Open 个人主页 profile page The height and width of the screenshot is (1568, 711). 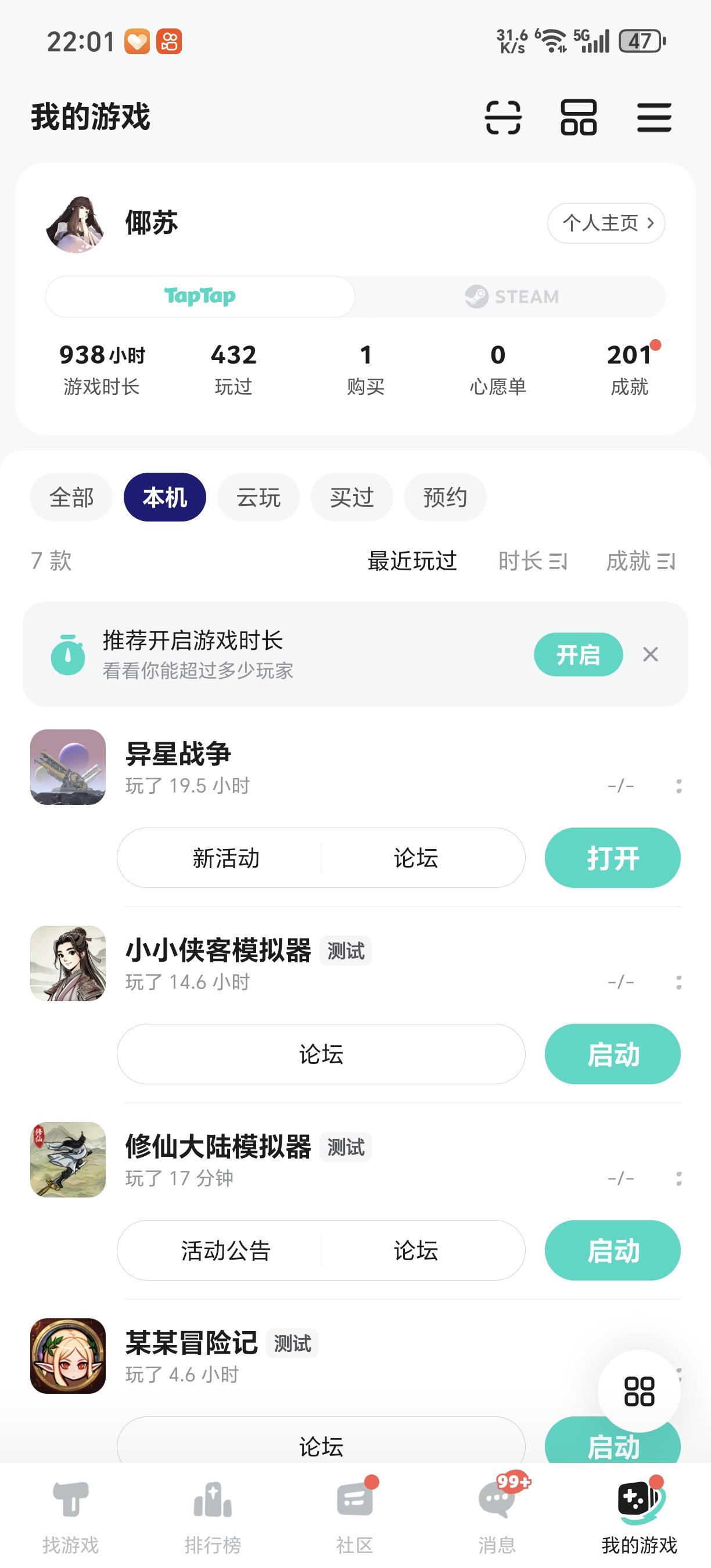coord(606,223)
